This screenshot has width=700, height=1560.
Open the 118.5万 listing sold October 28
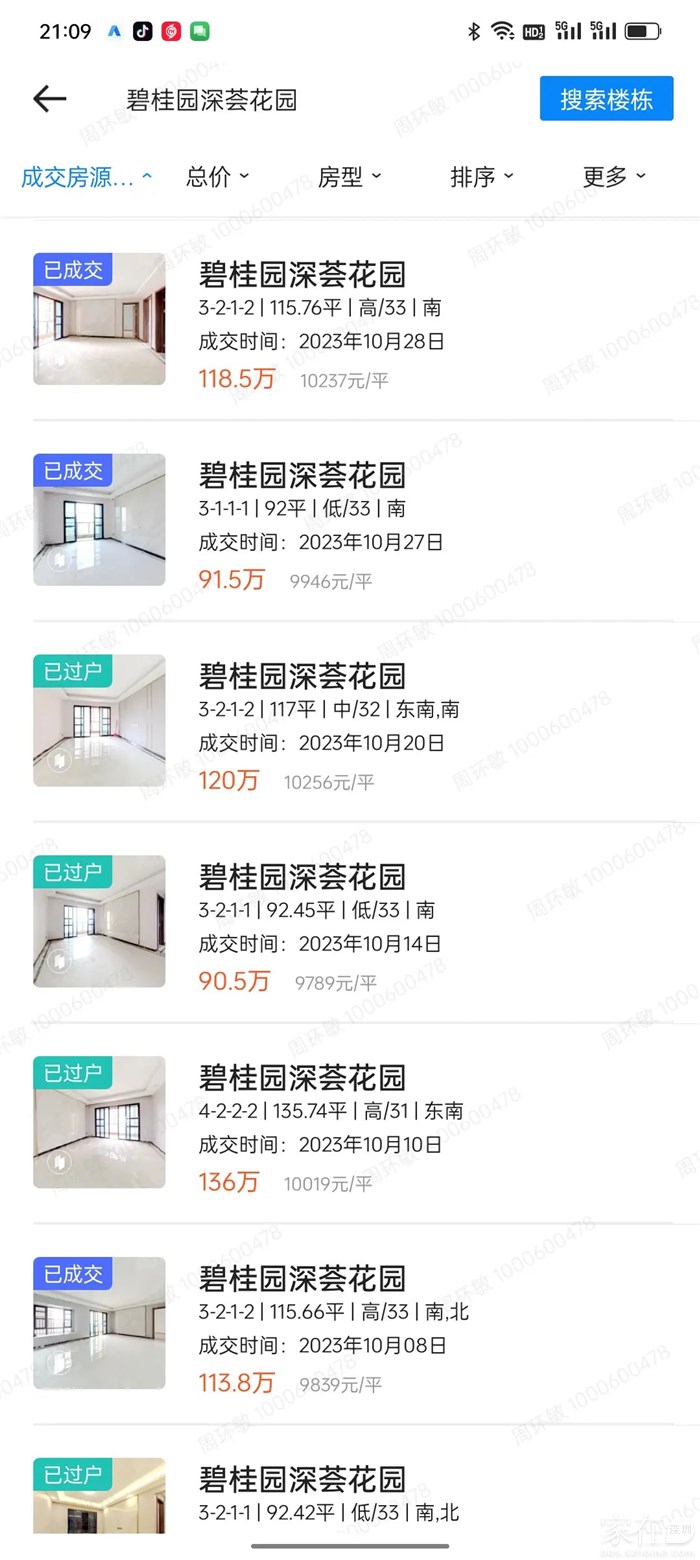[x=350, y=320]
